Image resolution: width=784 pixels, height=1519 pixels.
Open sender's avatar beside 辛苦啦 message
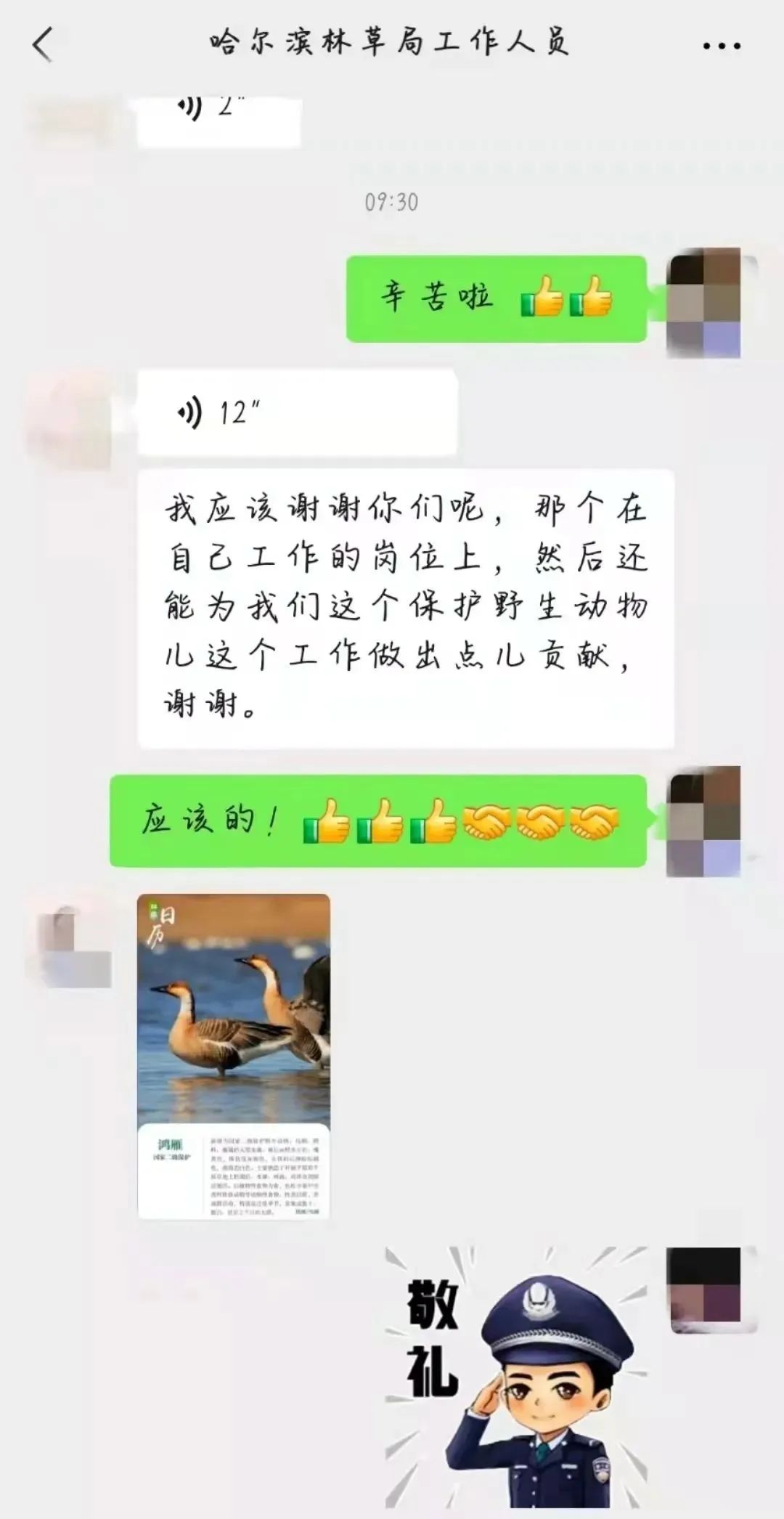click(x=704, y=303)
